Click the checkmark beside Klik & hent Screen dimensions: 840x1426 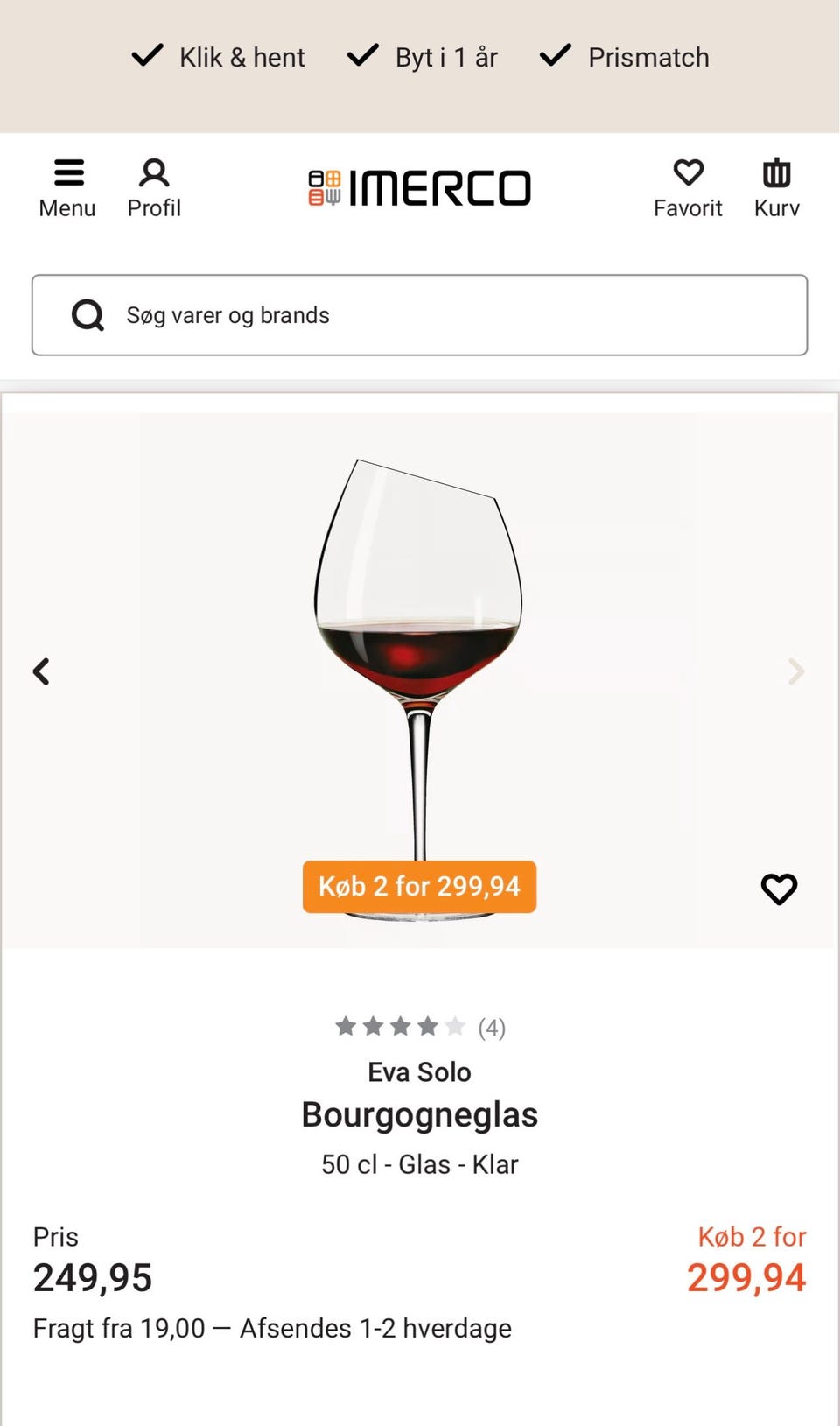coord(146,55)
